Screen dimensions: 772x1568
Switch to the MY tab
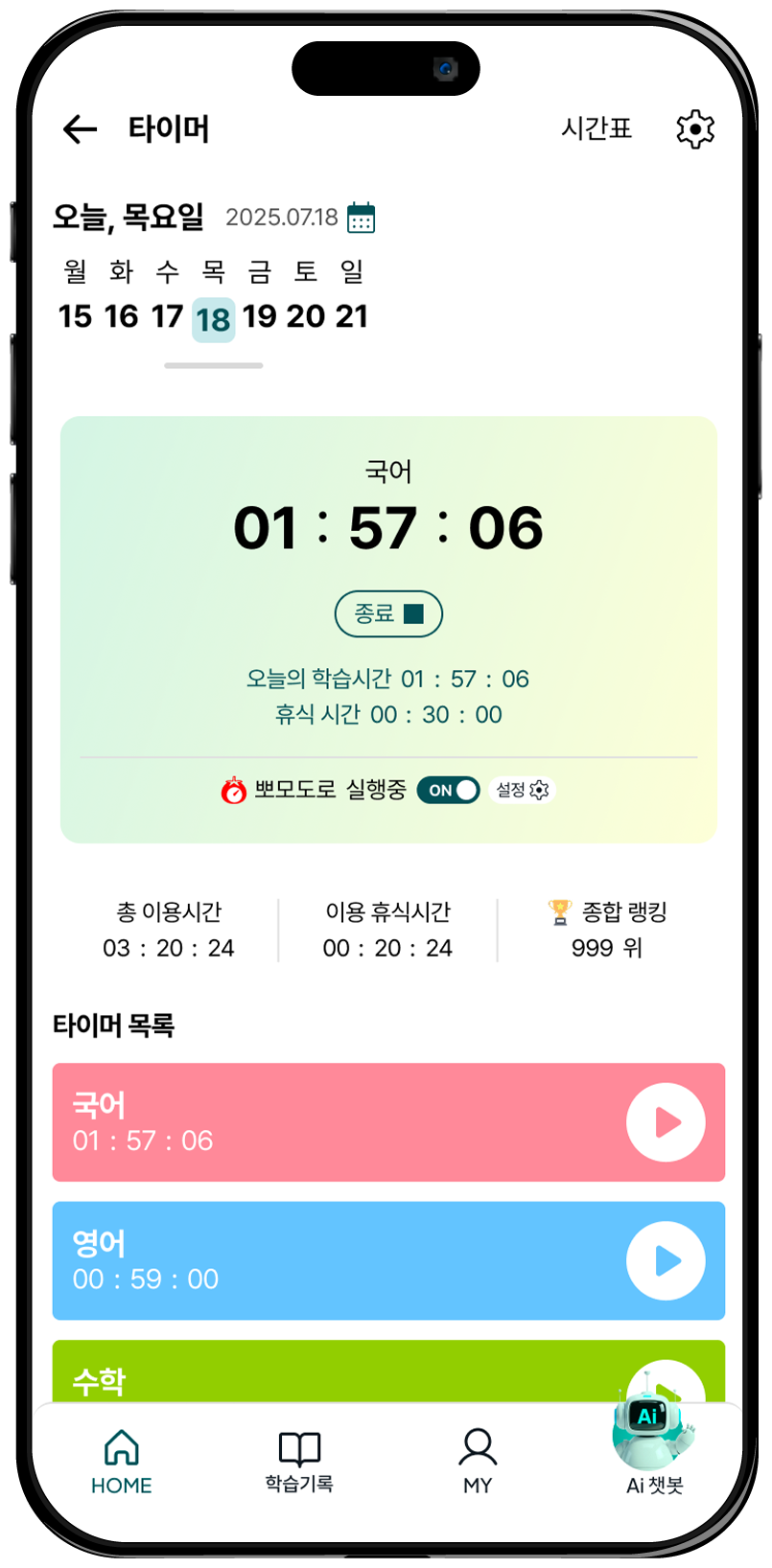tap(477, 1462)
